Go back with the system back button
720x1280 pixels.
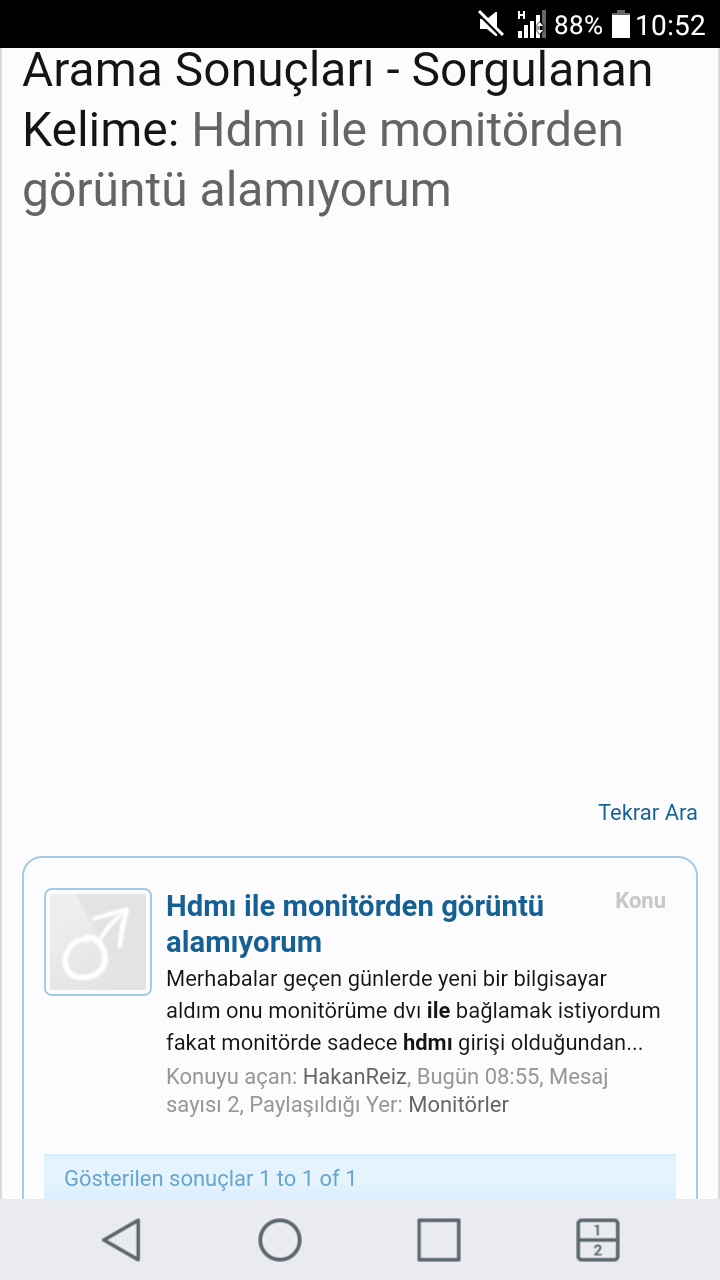click(121, 1240)
